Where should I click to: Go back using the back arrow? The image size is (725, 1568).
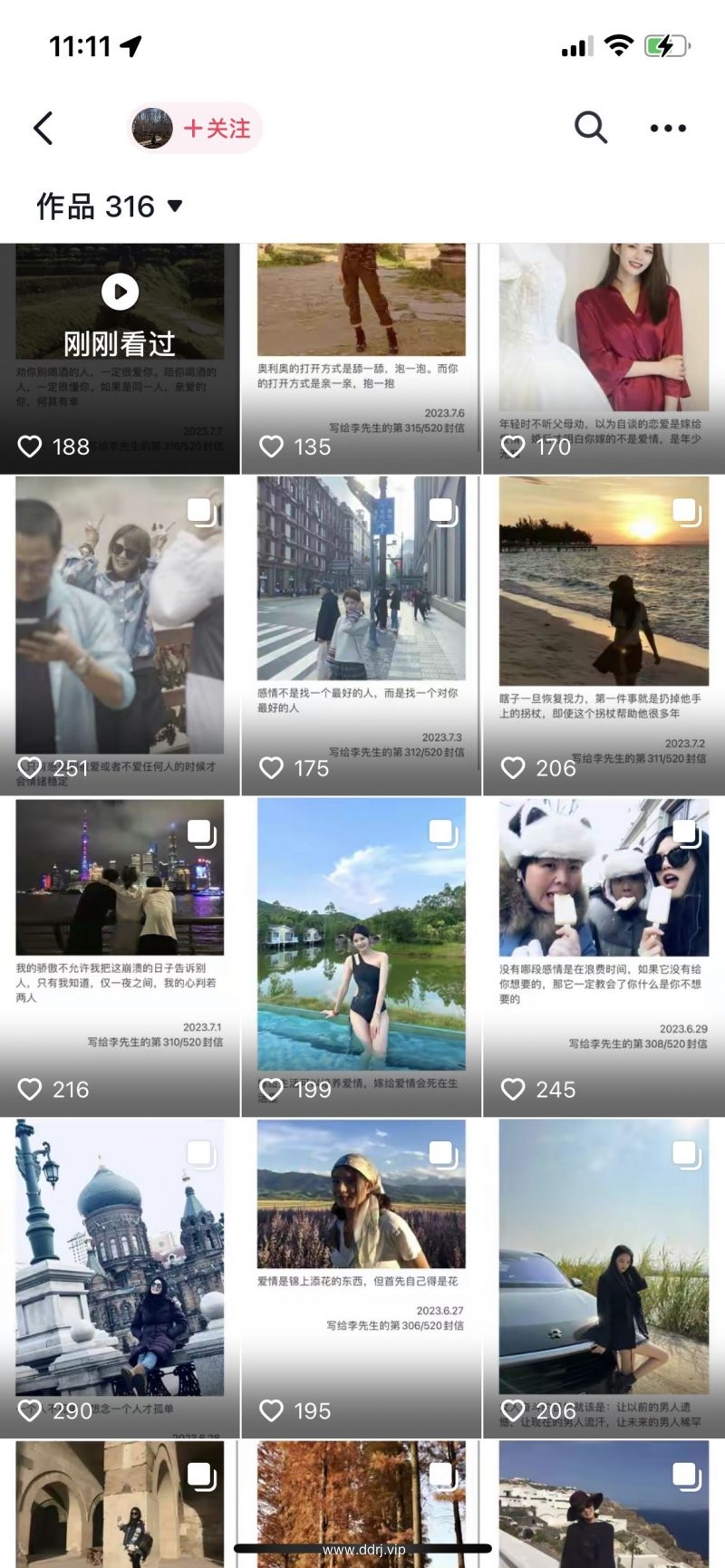tap(43, 128)
